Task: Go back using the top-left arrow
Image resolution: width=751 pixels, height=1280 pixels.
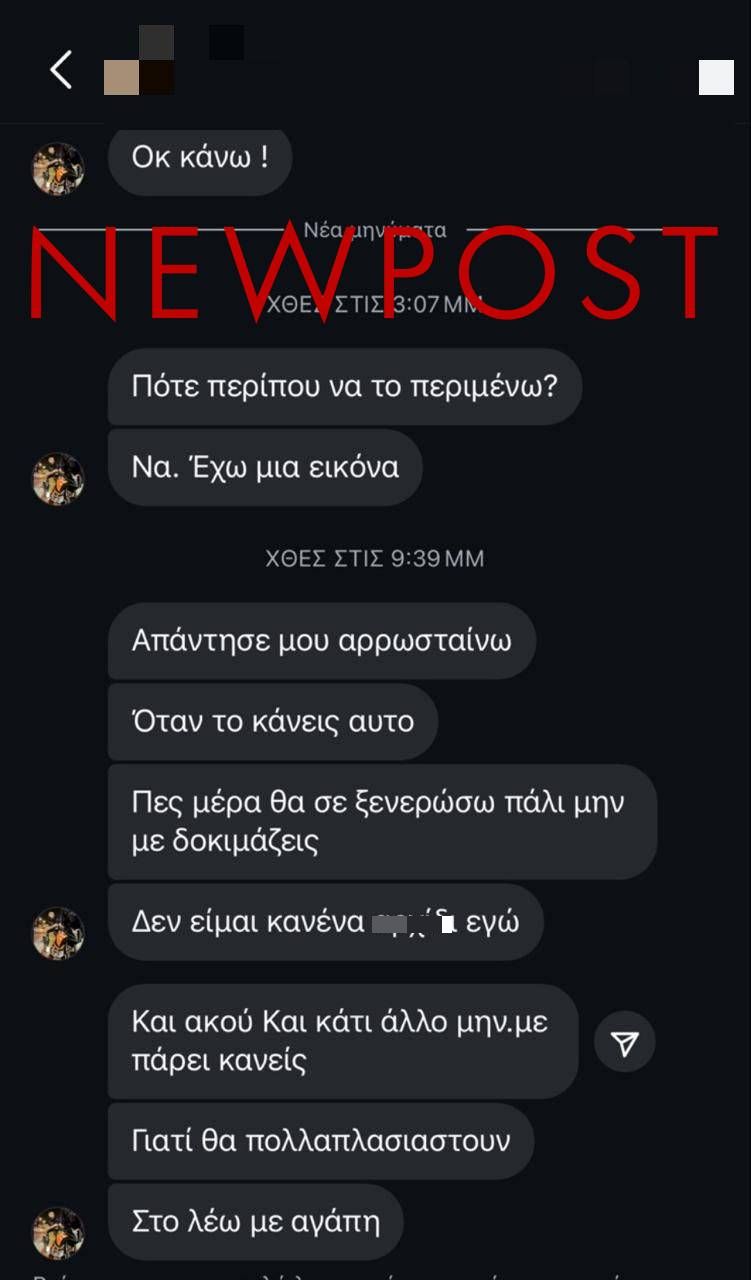Action: coord(61,70)
